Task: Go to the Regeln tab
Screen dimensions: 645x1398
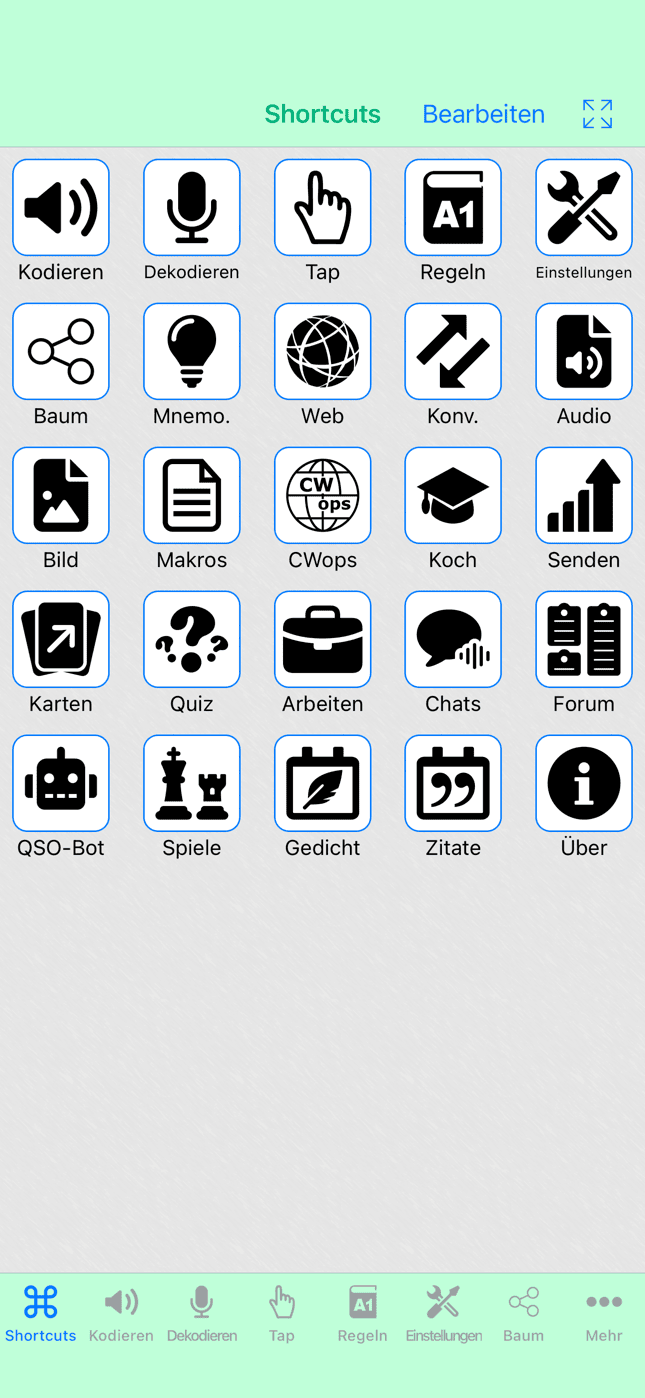Action: [362, 1314]
